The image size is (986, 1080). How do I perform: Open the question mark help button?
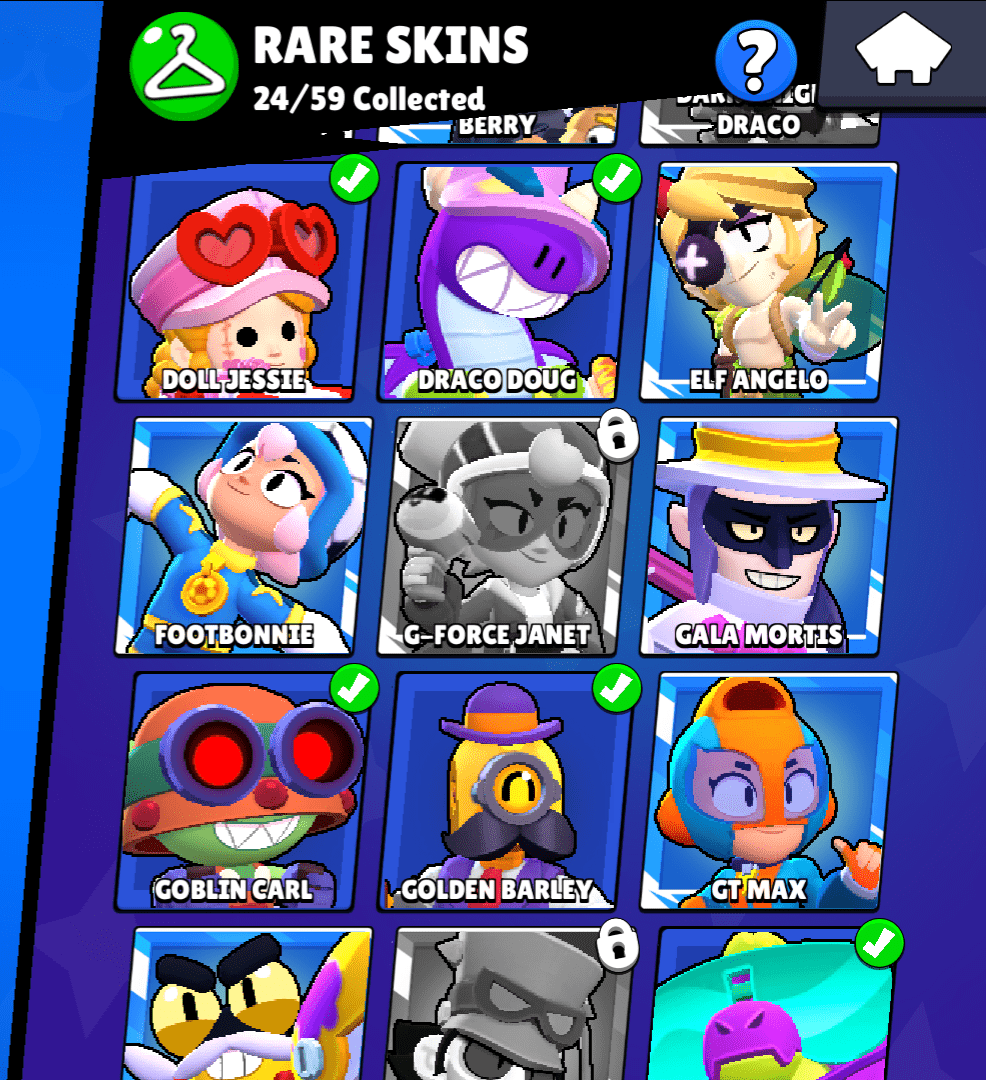[757, 62]
